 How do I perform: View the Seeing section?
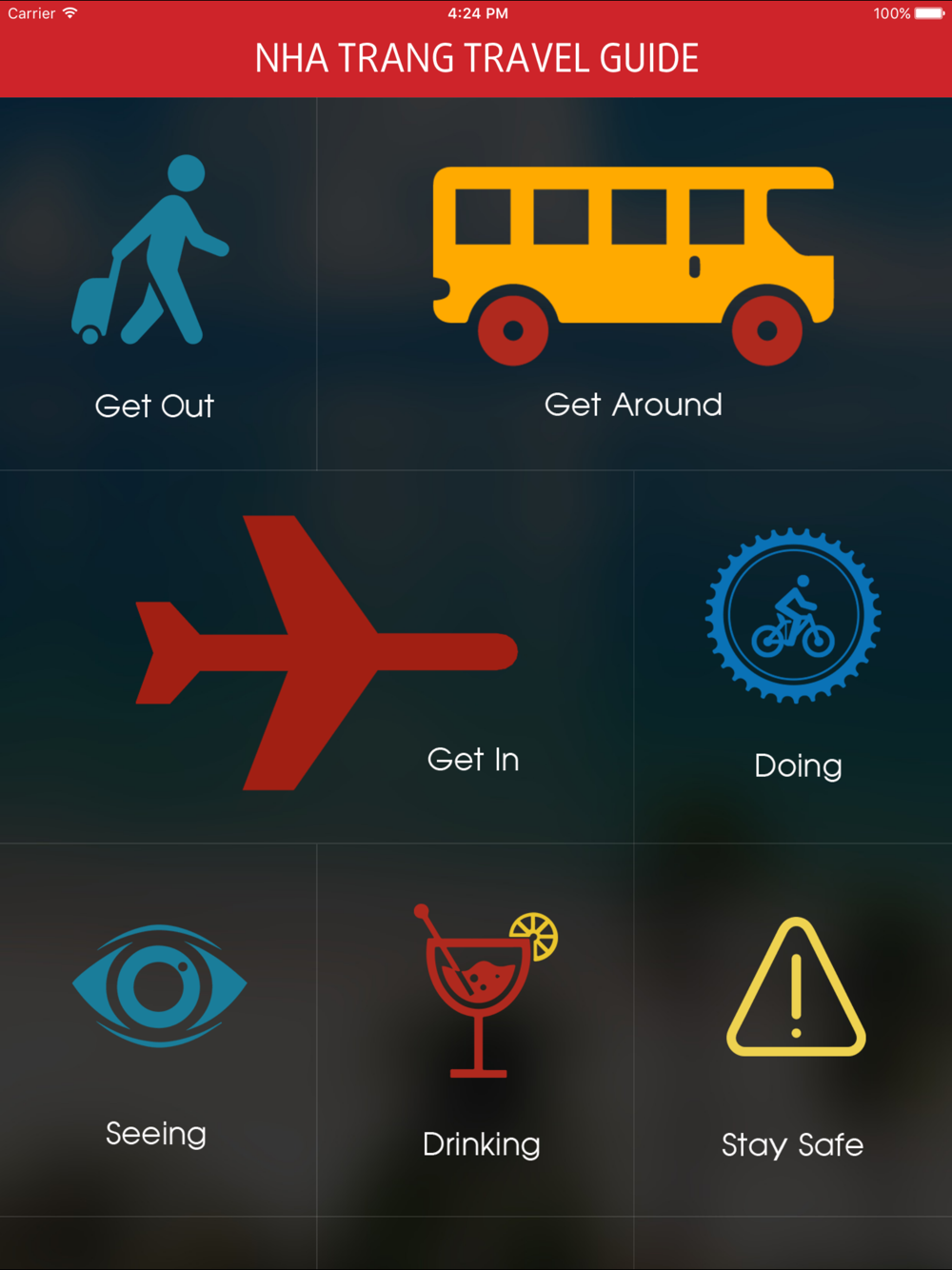click(158, 1030)
